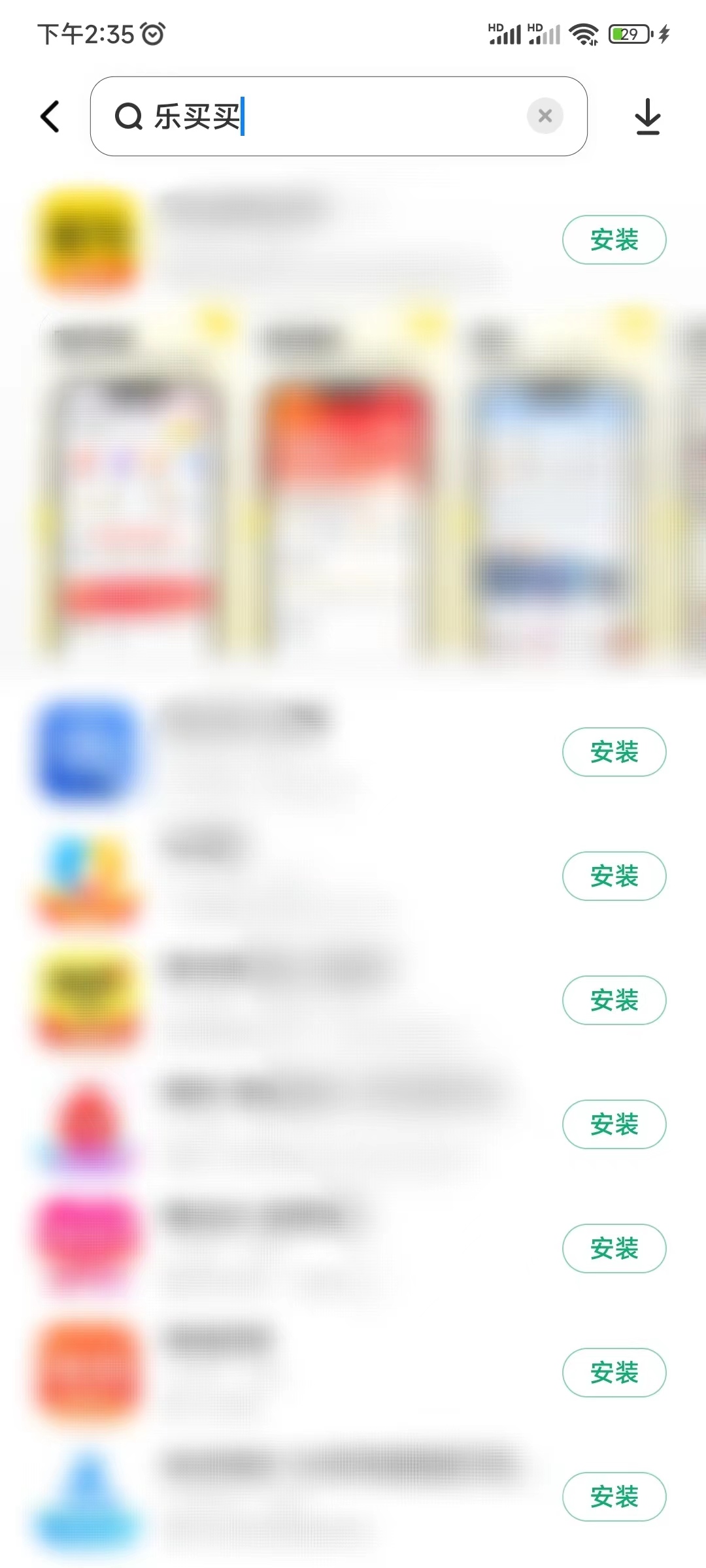Install the duck-icon app

tap(614, 876)
